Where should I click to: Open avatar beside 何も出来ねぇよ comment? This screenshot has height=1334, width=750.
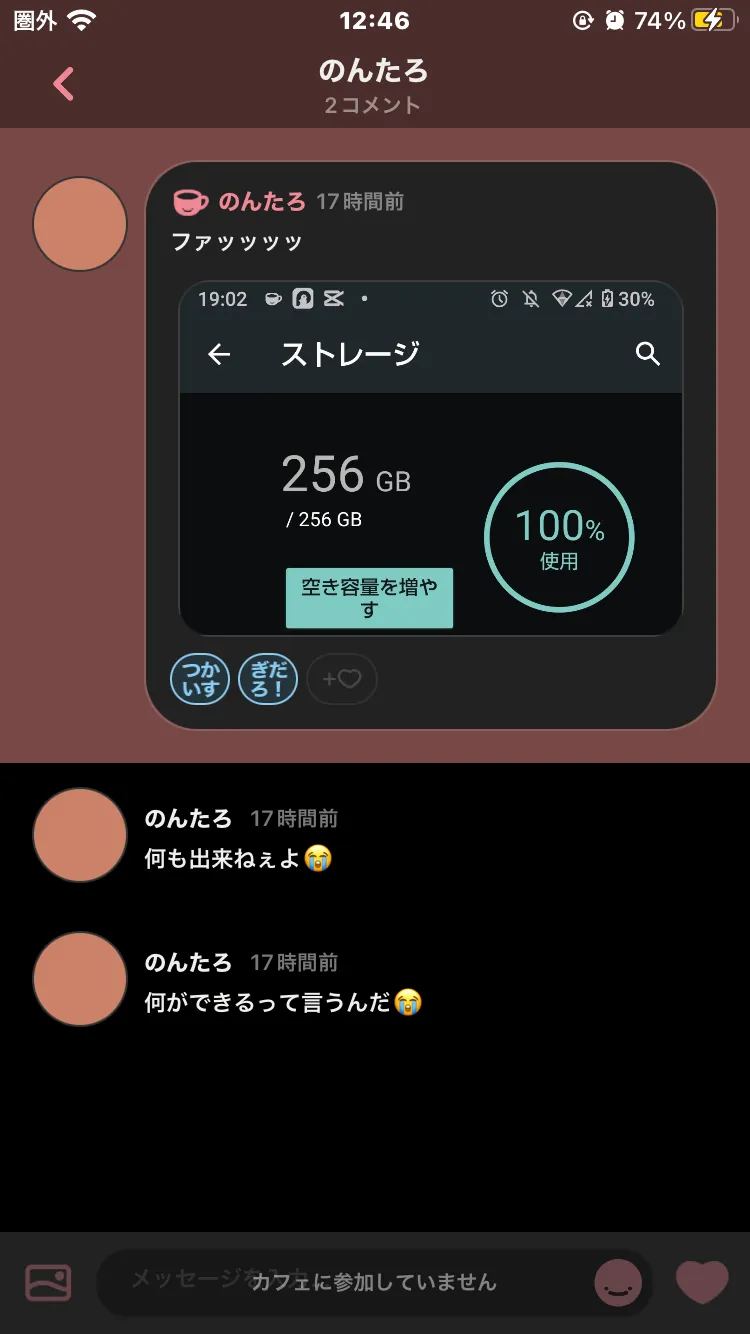(x=80, y=835)
